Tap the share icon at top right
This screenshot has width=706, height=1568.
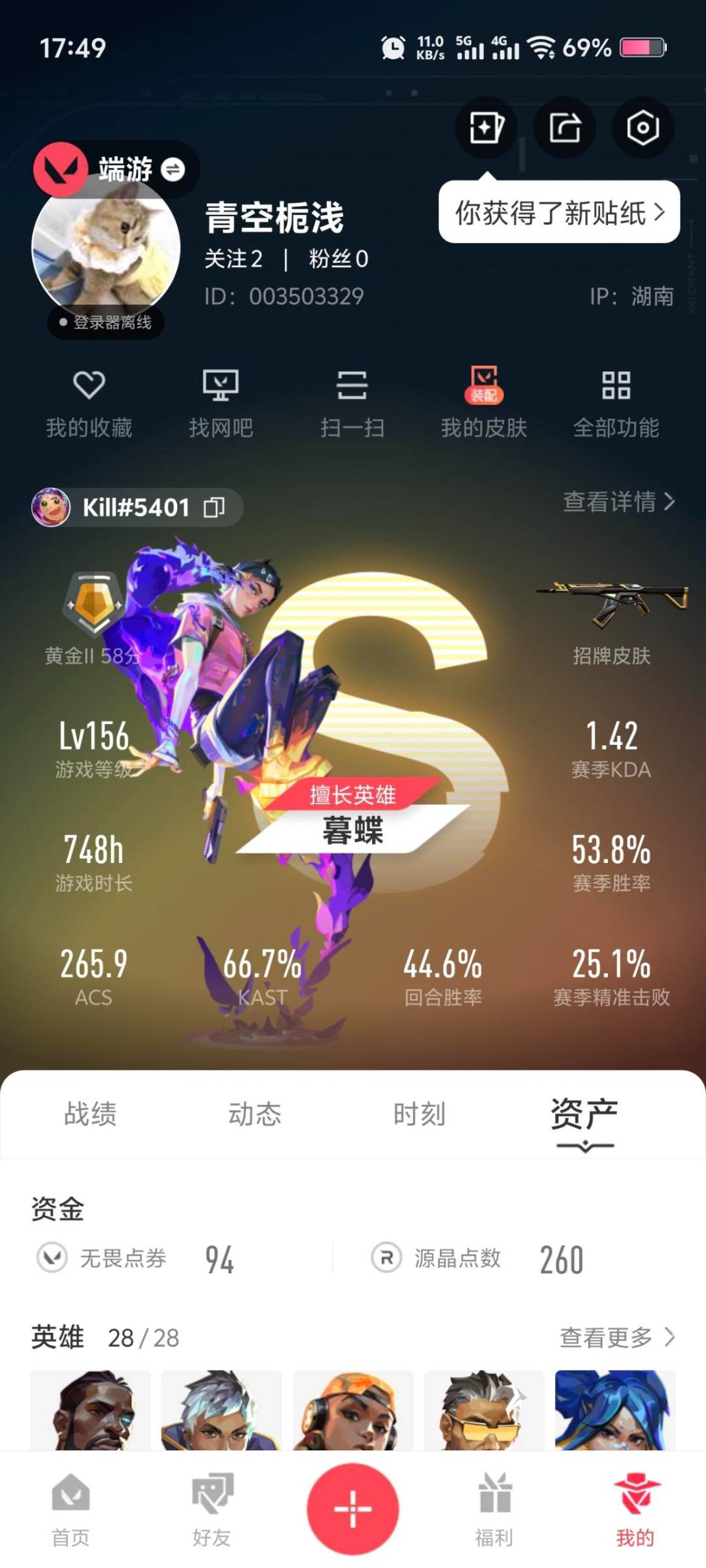tap(563, 129)
